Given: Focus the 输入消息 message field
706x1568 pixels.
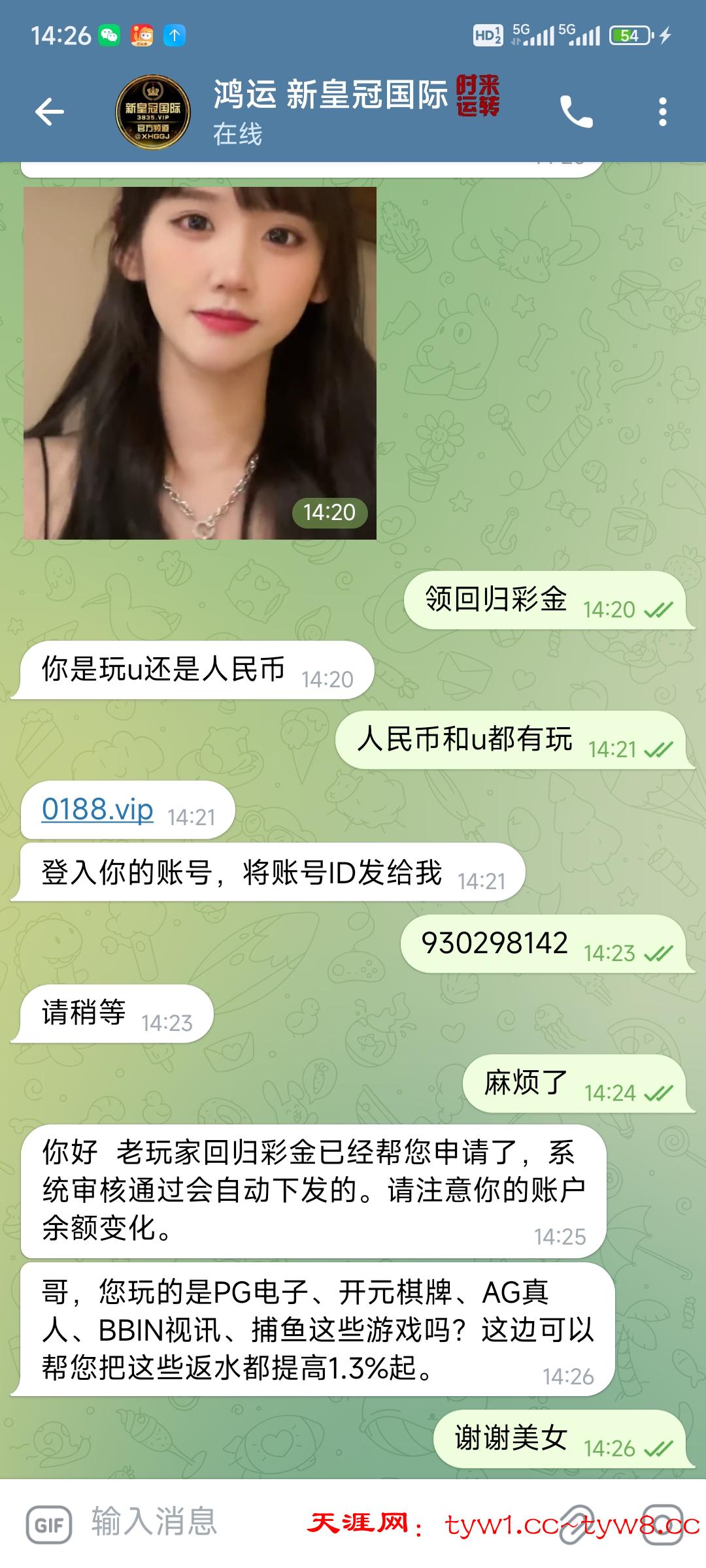Looking at the screenshot, I should (x=196, y=1522).
